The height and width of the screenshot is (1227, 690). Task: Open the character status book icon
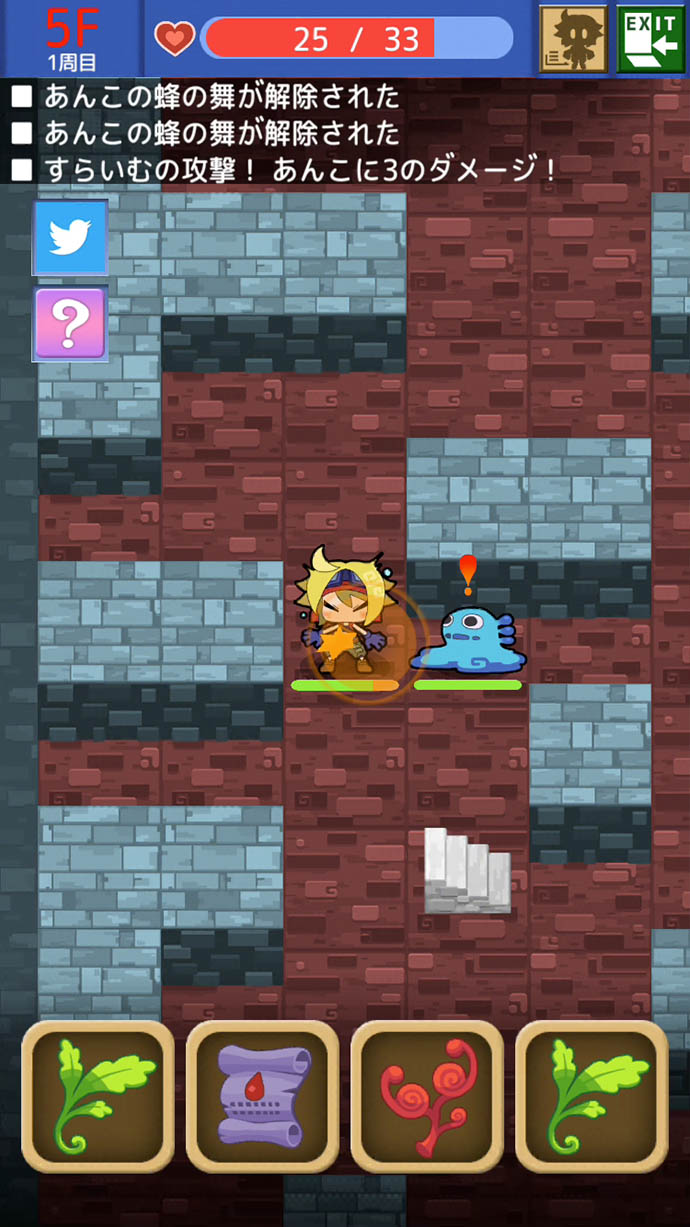(x=573, y=39)
